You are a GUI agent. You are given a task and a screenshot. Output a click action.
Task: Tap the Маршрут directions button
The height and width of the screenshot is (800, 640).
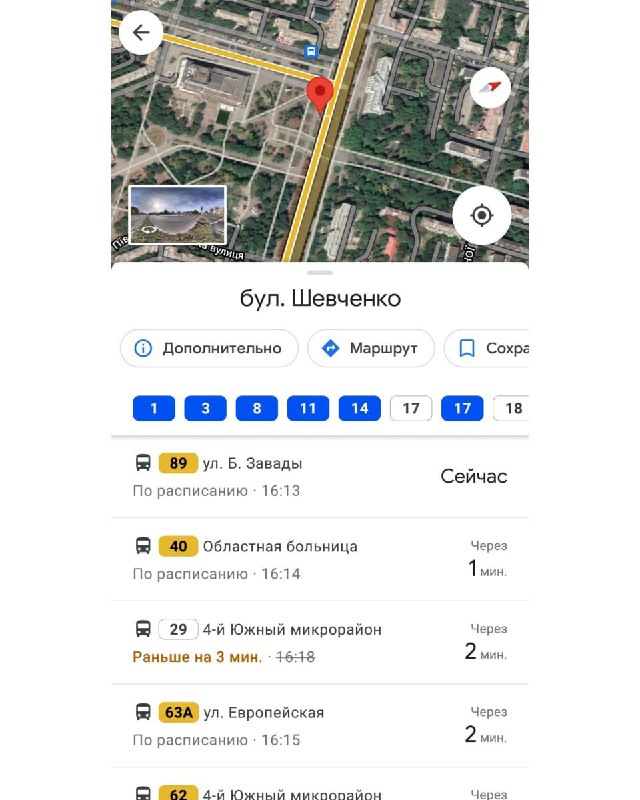pyautogui.click(x=371, y=349)
